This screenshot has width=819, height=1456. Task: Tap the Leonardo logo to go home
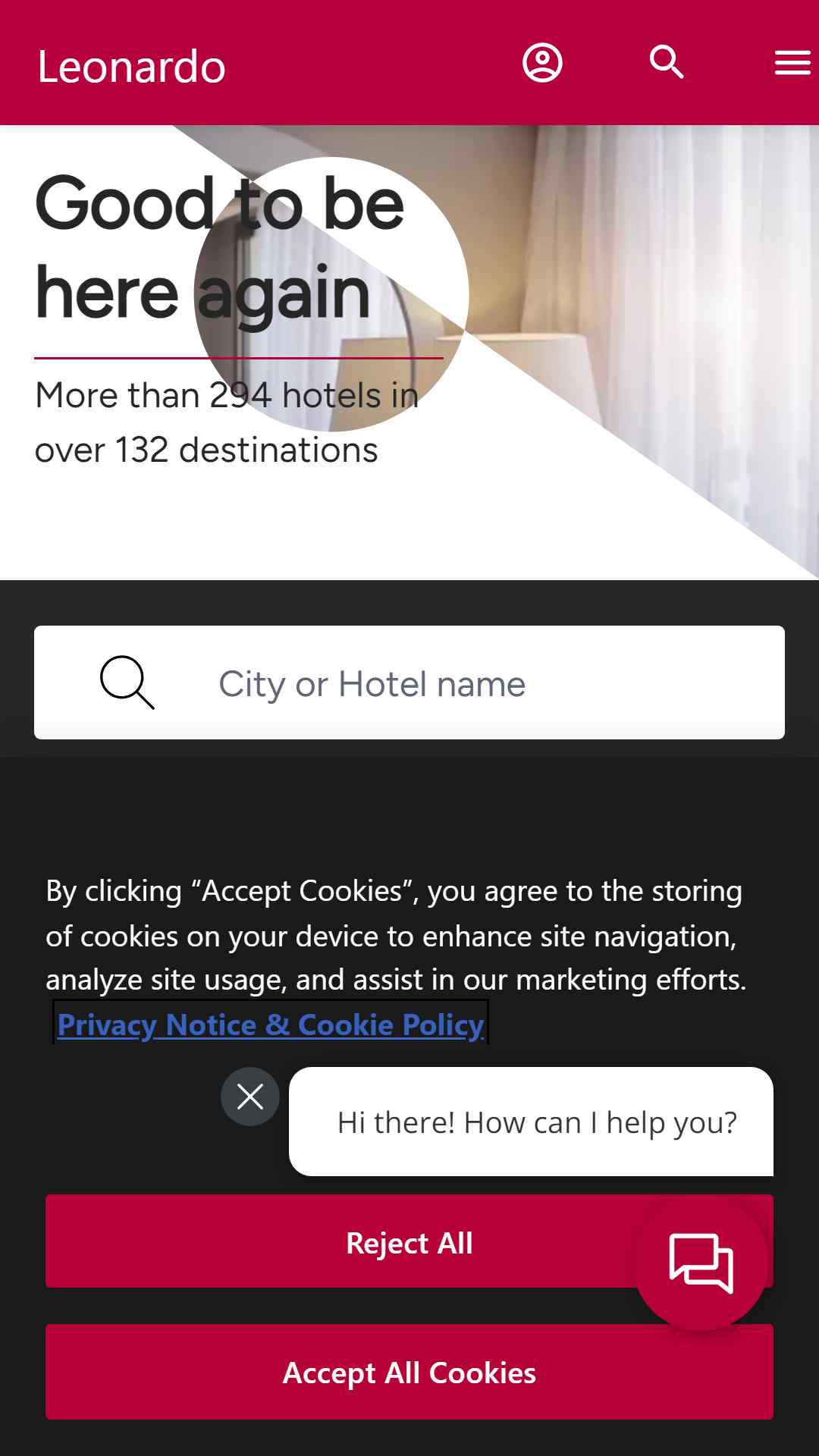click(x=132, y=67)
